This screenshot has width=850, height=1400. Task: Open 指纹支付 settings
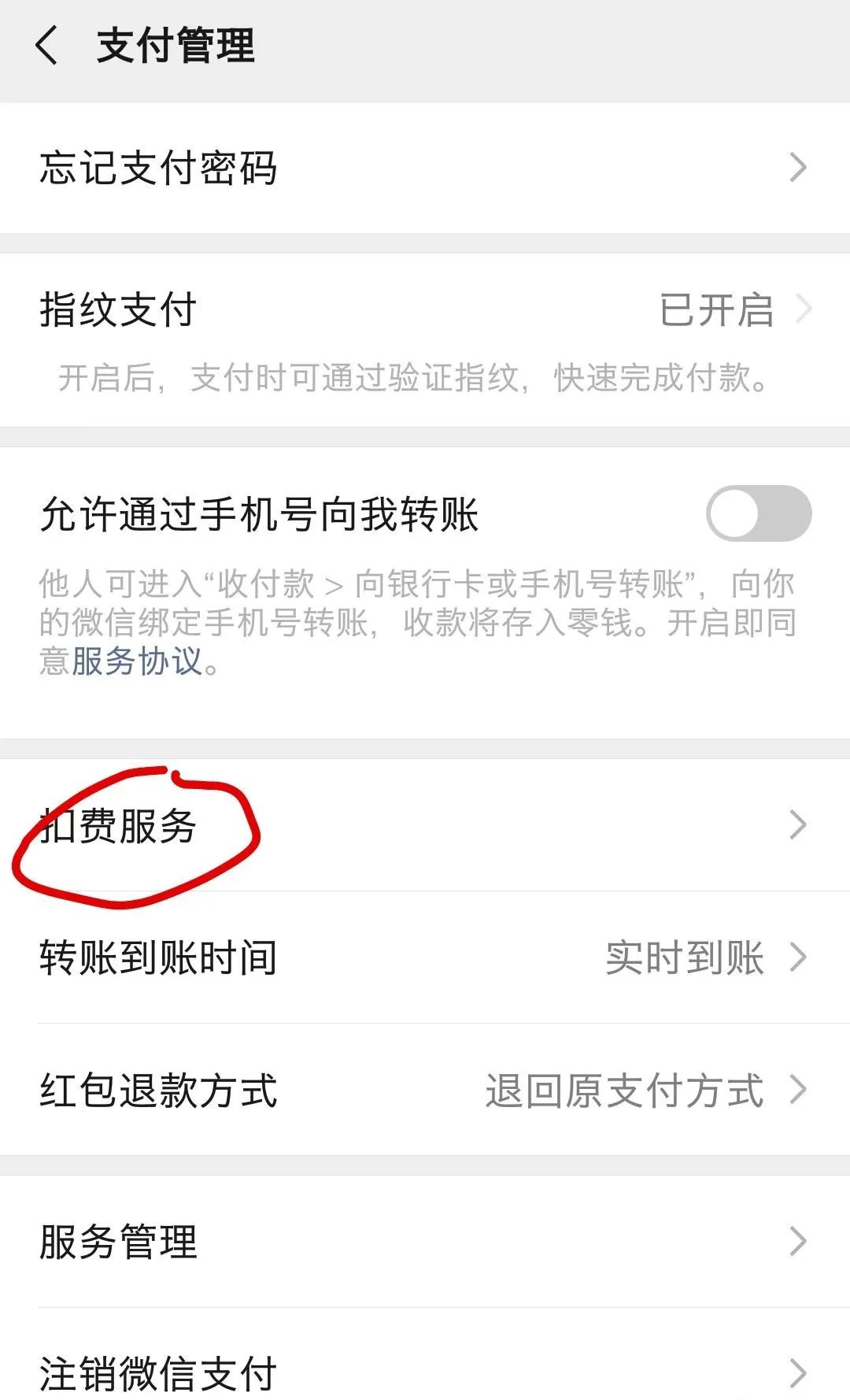pos(425,309)
